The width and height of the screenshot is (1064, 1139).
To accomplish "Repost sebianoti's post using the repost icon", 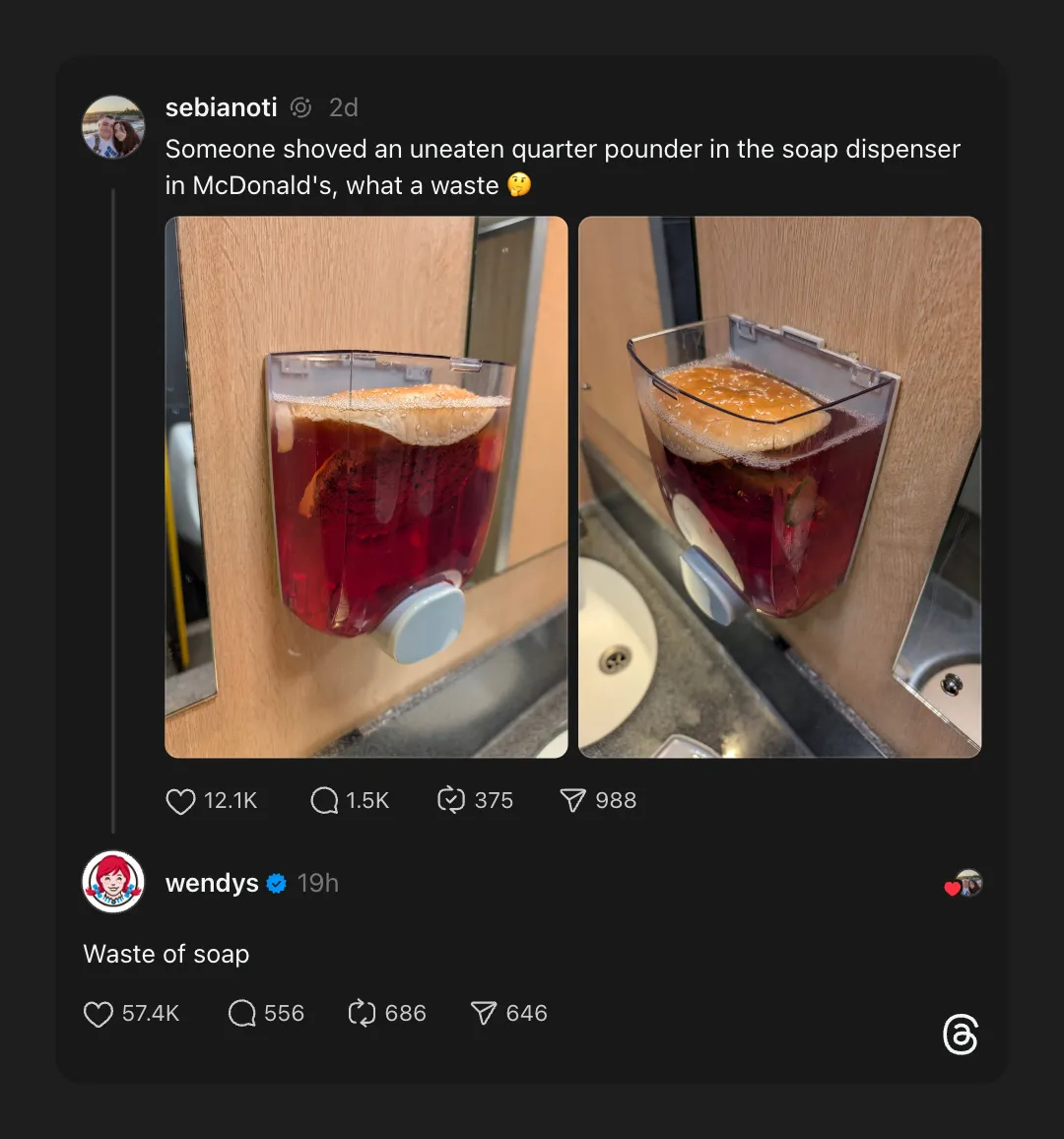I will [451, 801].
